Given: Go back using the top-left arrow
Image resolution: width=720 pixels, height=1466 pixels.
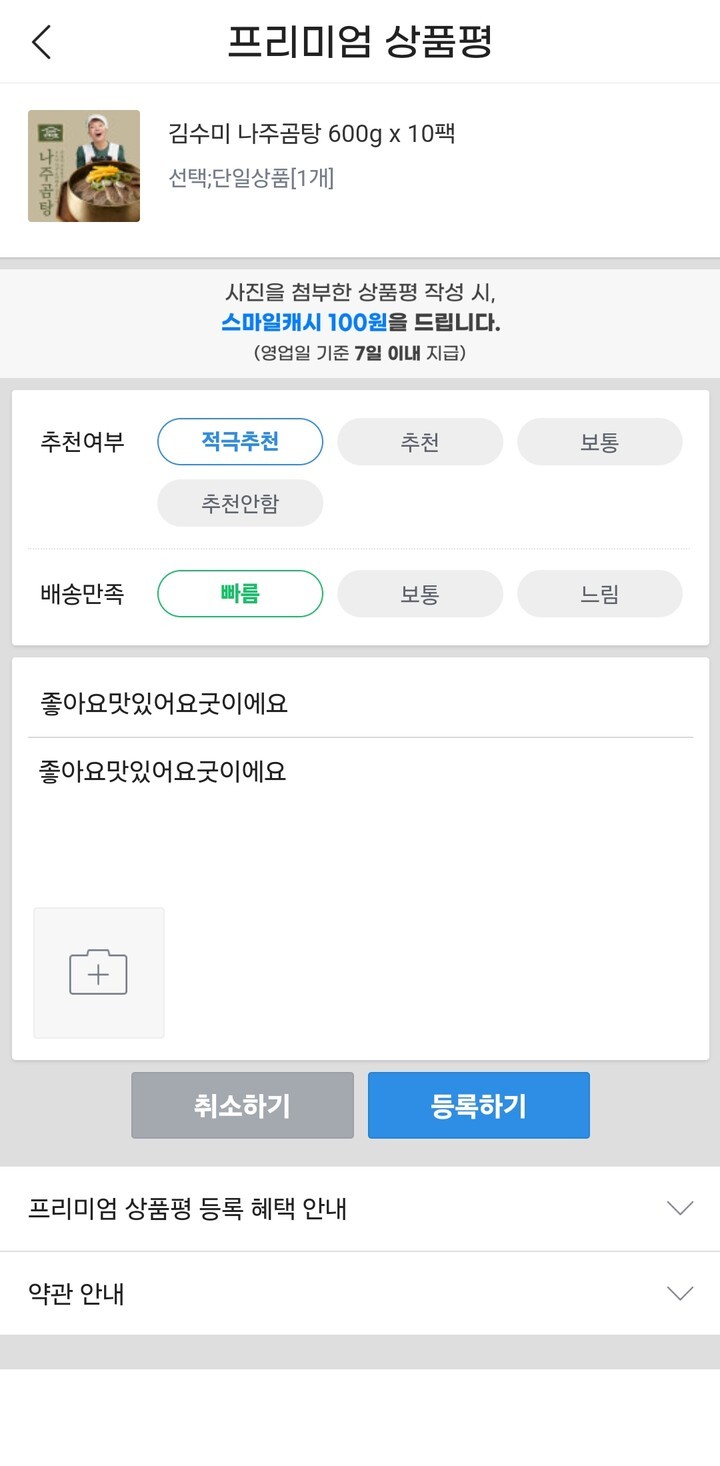Looking at the screenshot, I should tap(41, 42).
